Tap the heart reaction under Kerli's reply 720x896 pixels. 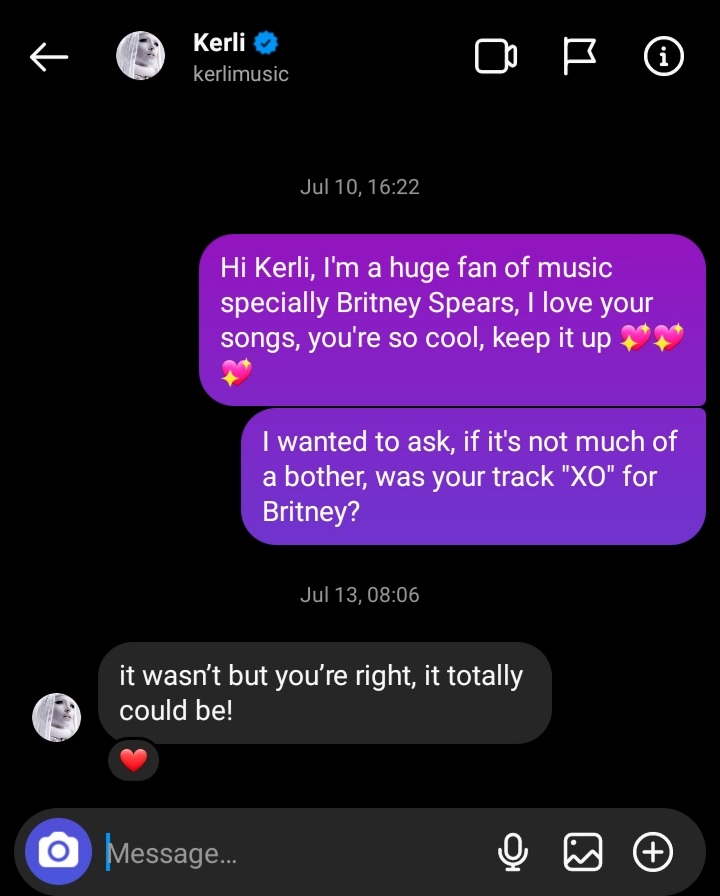pyautogui.click(x=133, y=760)
